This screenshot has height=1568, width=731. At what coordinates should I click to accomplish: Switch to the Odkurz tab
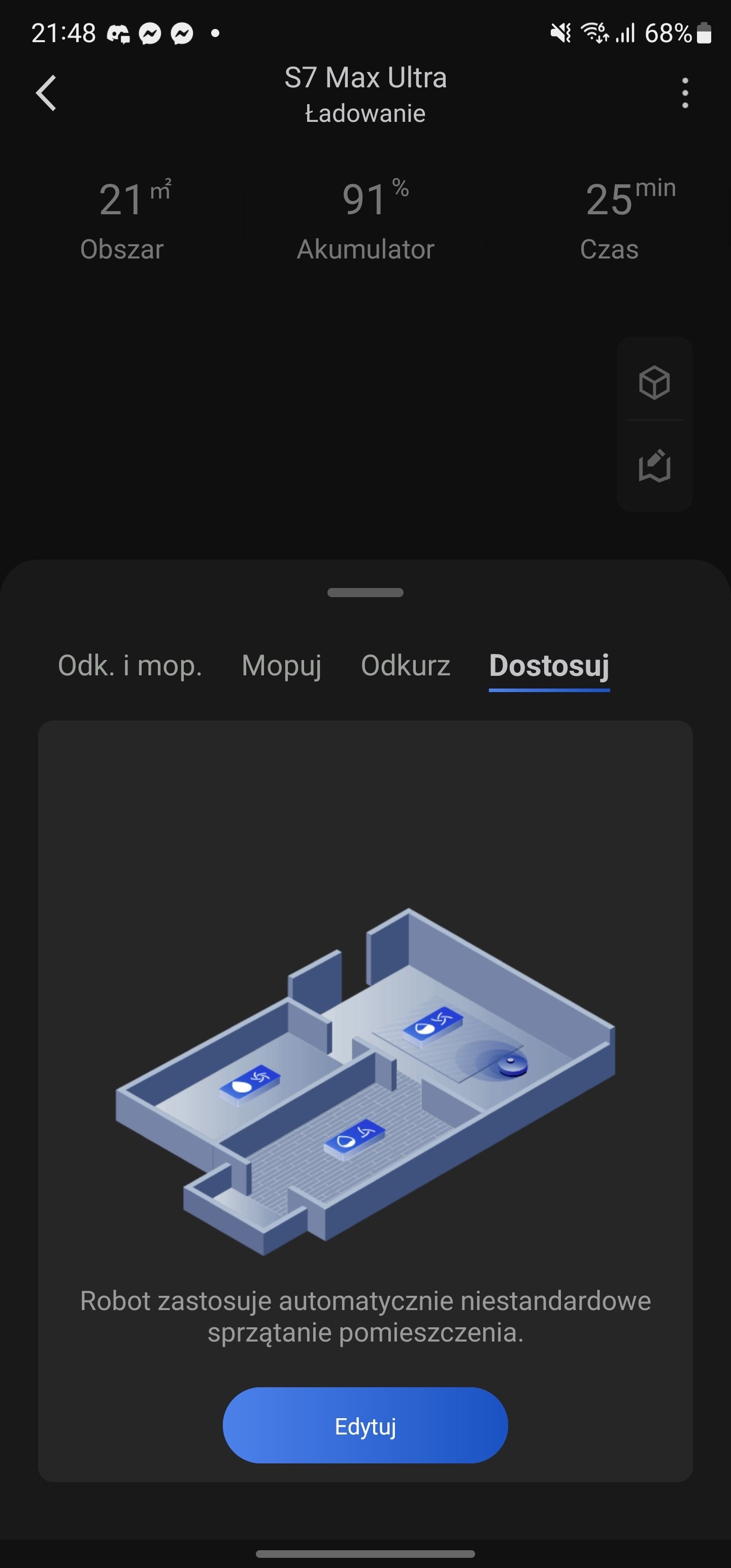[x=406, y=665]
